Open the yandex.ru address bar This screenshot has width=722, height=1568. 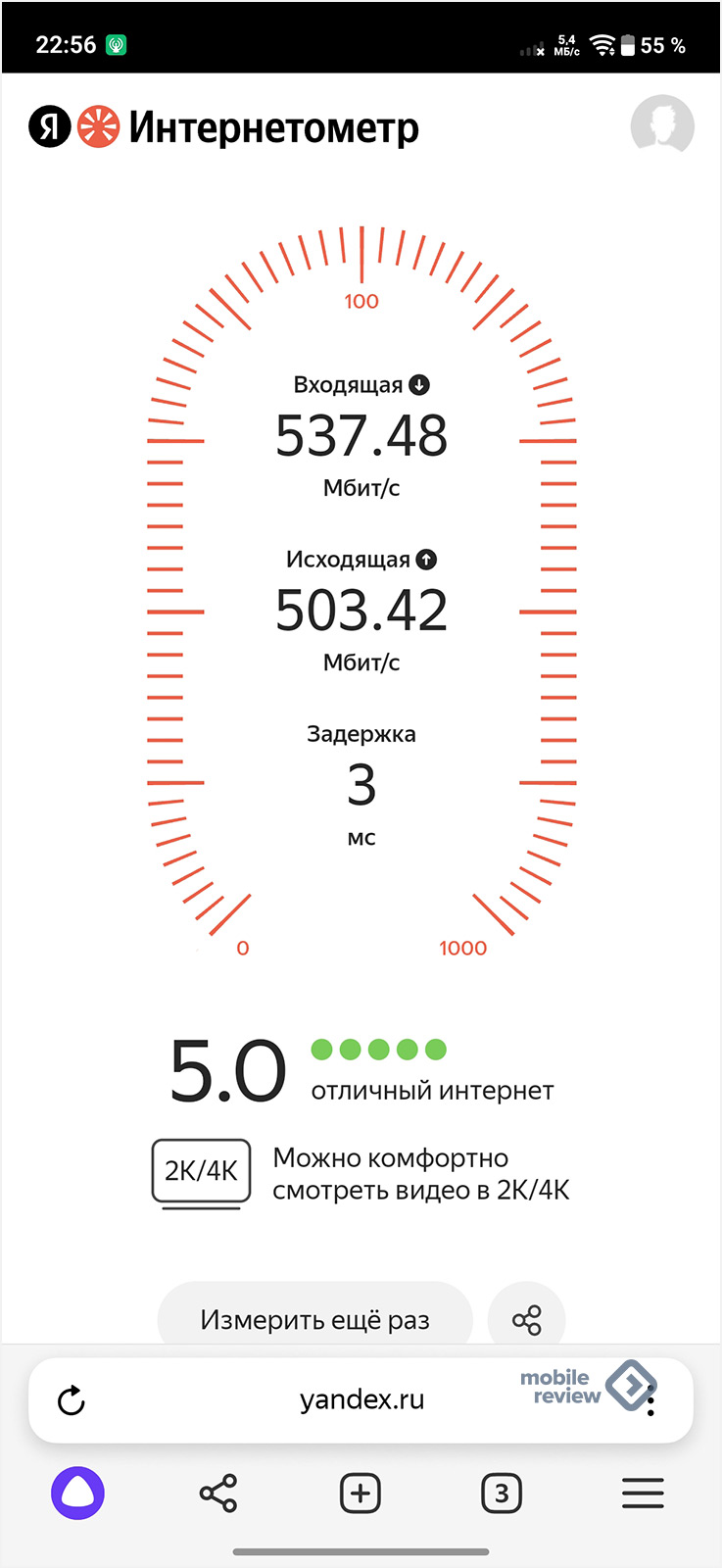(x=361, y=1400)
